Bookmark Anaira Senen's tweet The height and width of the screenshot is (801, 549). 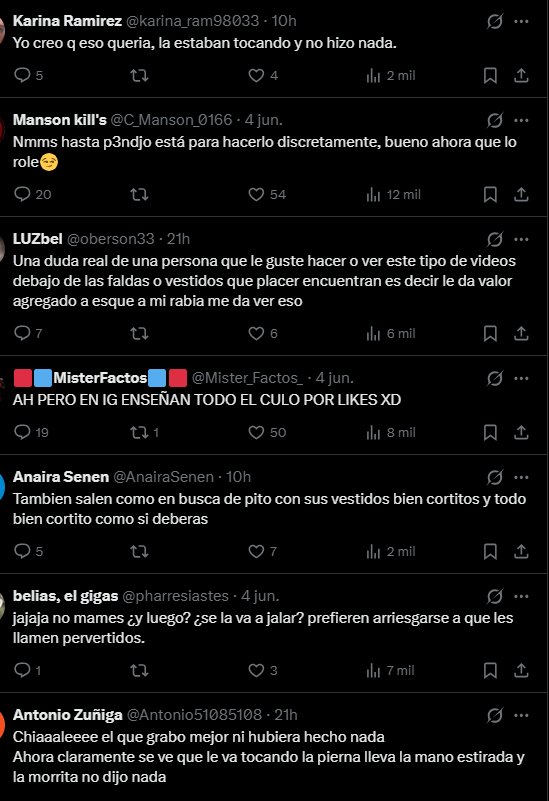(490, 552)
